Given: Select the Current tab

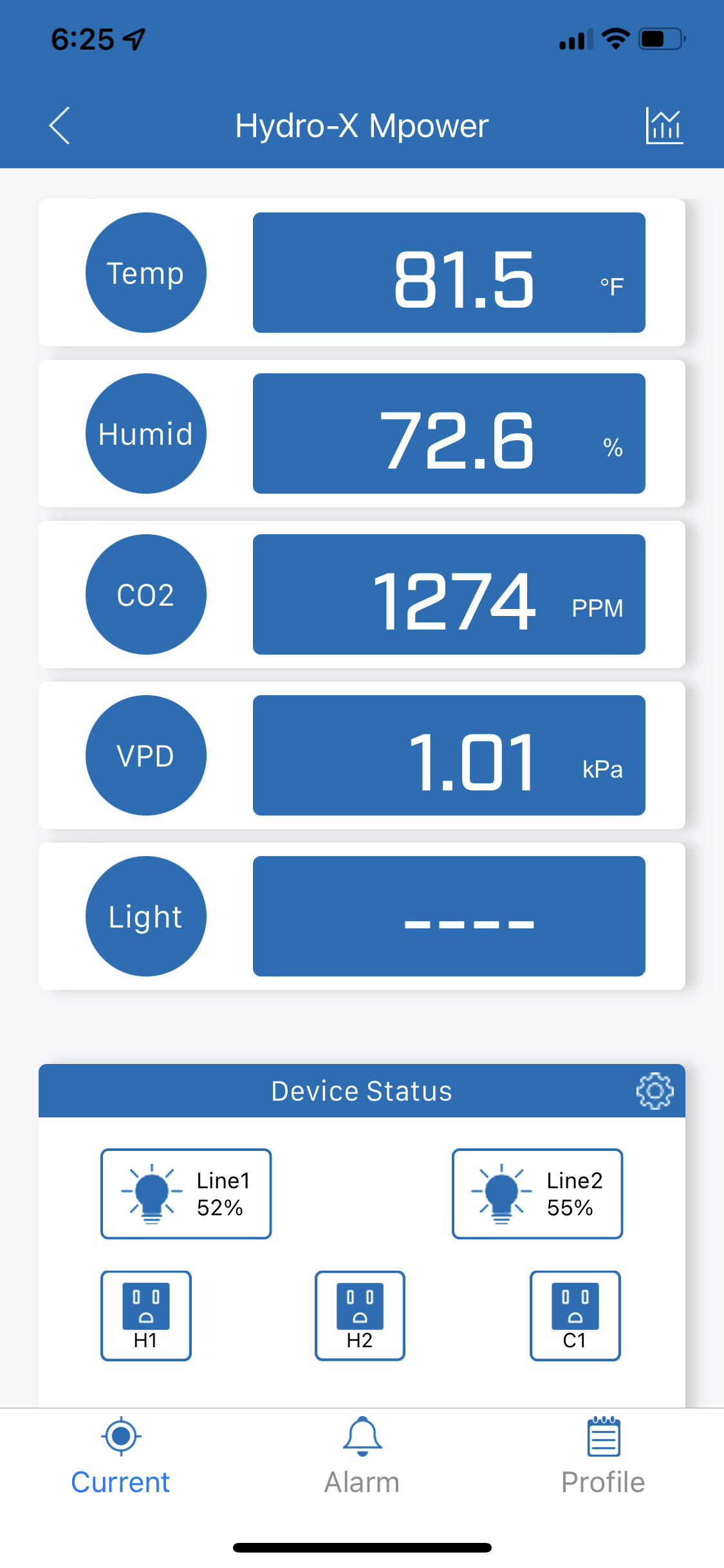Looking at the screenshot, I should (x=120, y=1456).
